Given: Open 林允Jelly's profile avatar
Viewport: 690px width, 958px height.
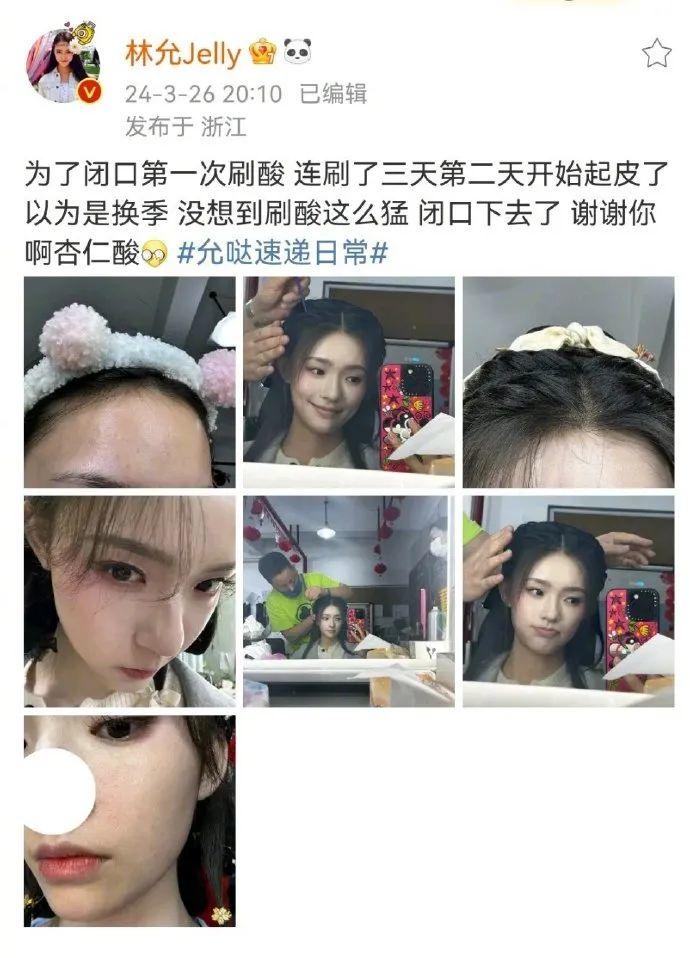Looking at the screenshot, I should pos(62,66).
